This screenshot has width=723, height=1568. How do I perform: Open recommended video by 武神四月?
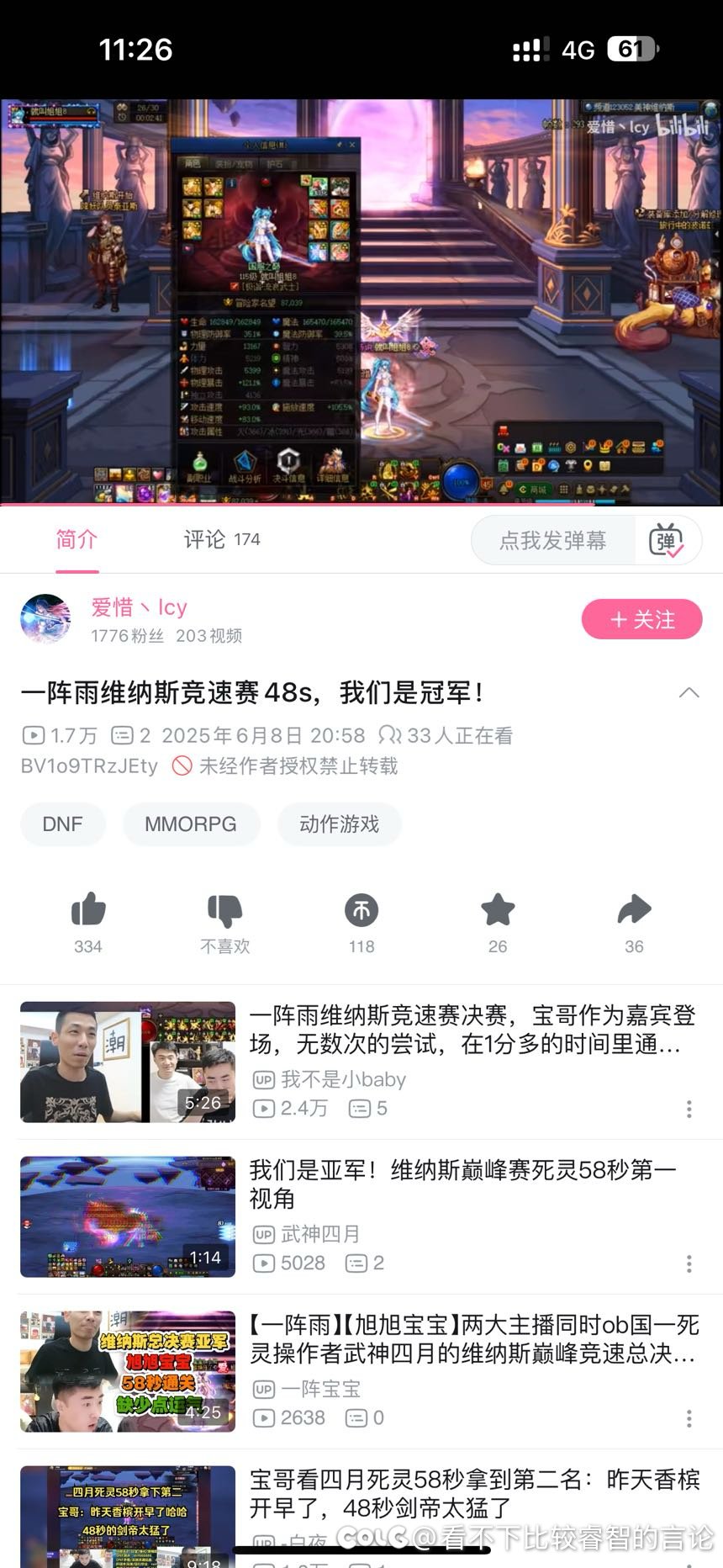coord(361,1216)
